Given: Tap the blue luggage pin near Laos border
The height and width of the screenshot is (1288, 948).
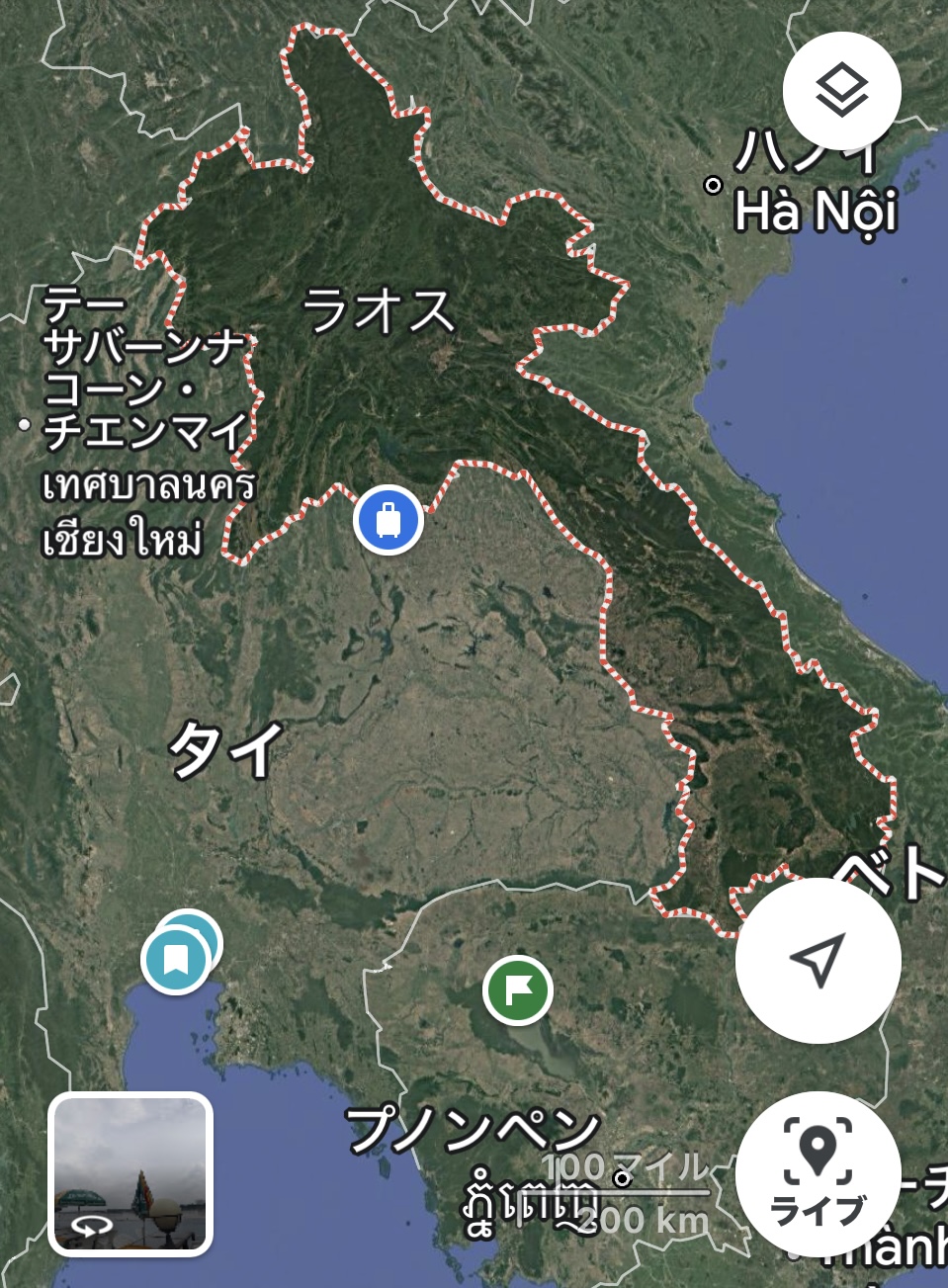Looking at the screenshot, I should tap(388, 520).
